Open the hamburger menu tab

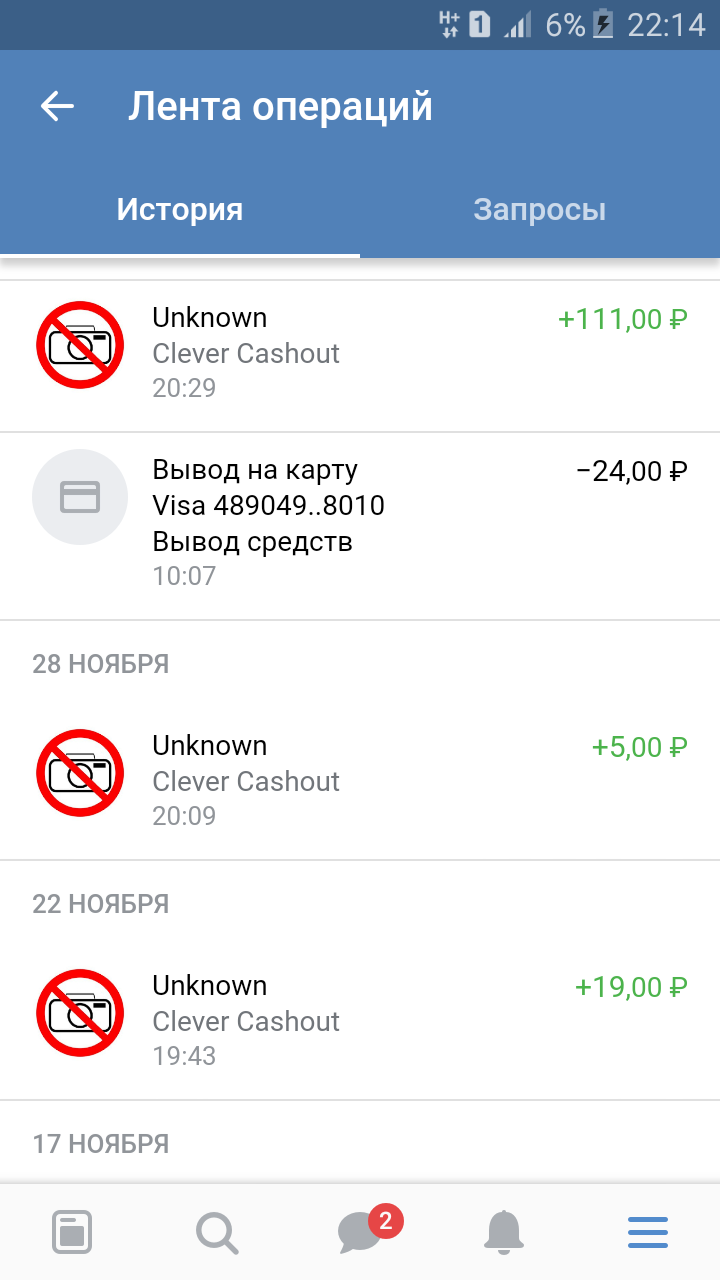point(648,1232)
